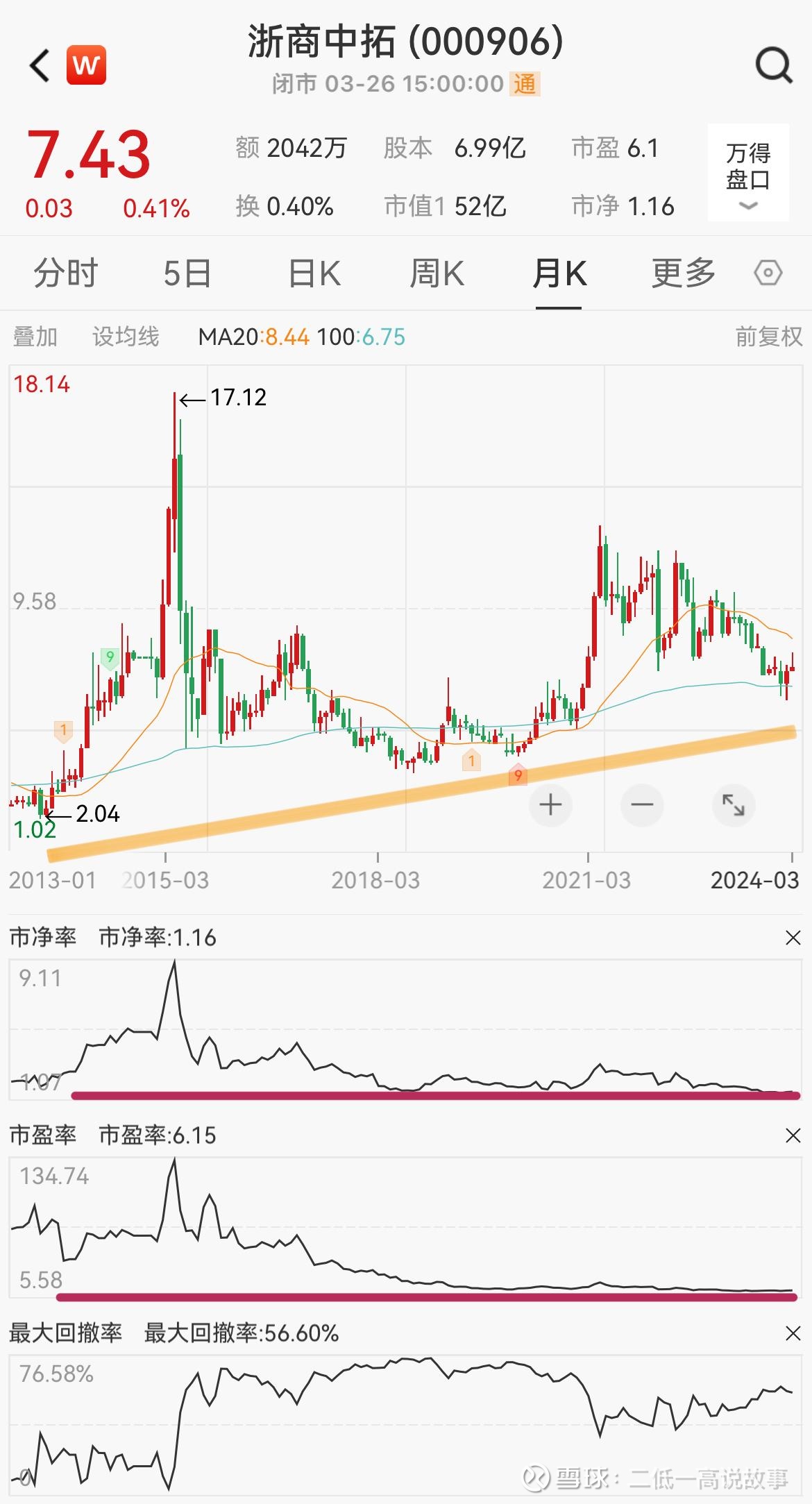
Task: Zoom in on the chart with the plus icon
Action: 550,804
